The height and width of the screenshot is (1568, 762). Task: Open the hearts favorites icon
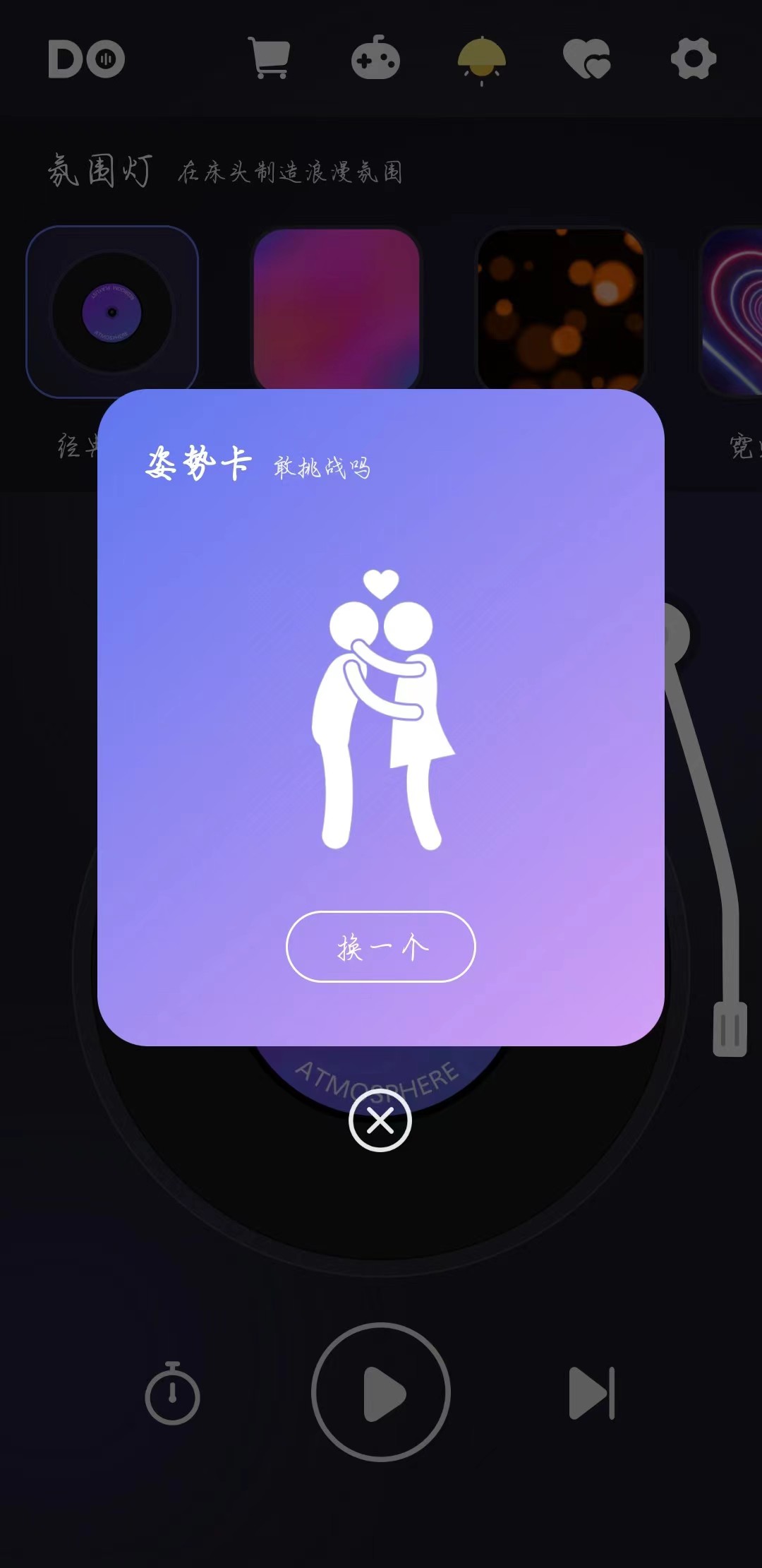coord(587,58)
